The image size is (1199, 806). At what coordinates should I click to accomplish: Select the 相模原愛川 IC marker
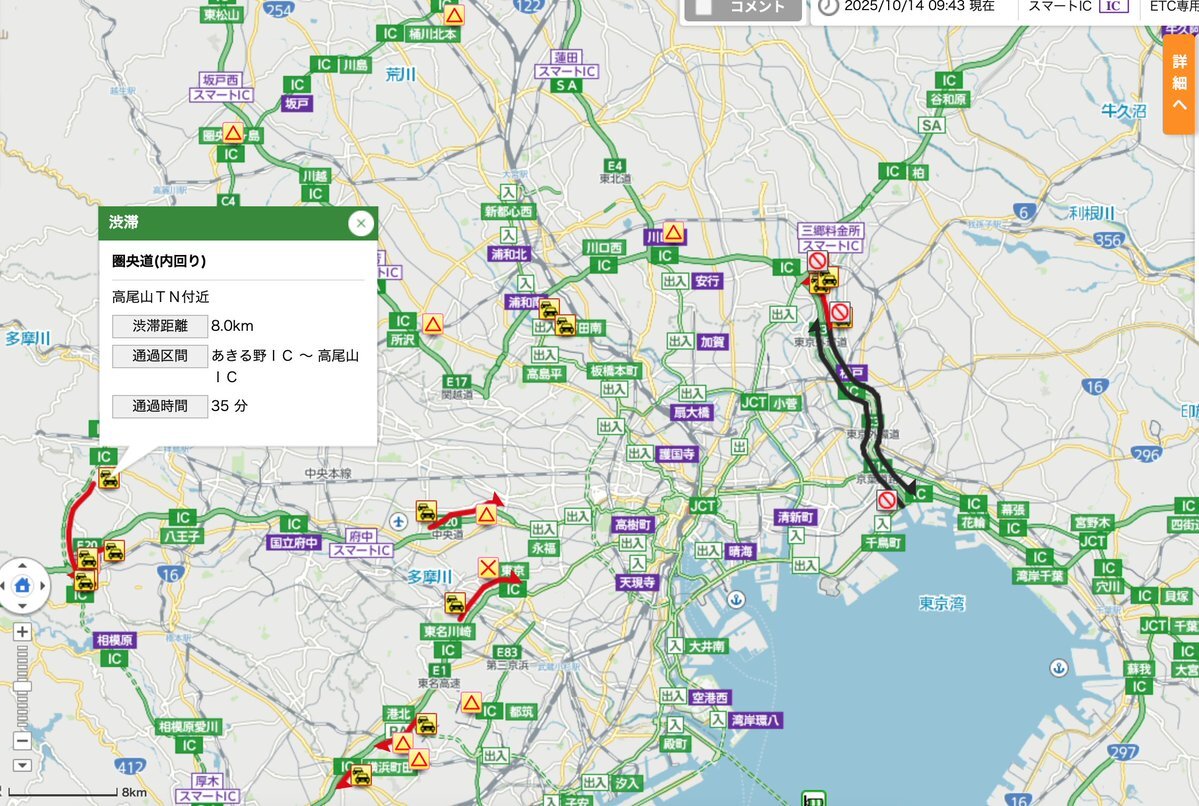tap(189, 736)
